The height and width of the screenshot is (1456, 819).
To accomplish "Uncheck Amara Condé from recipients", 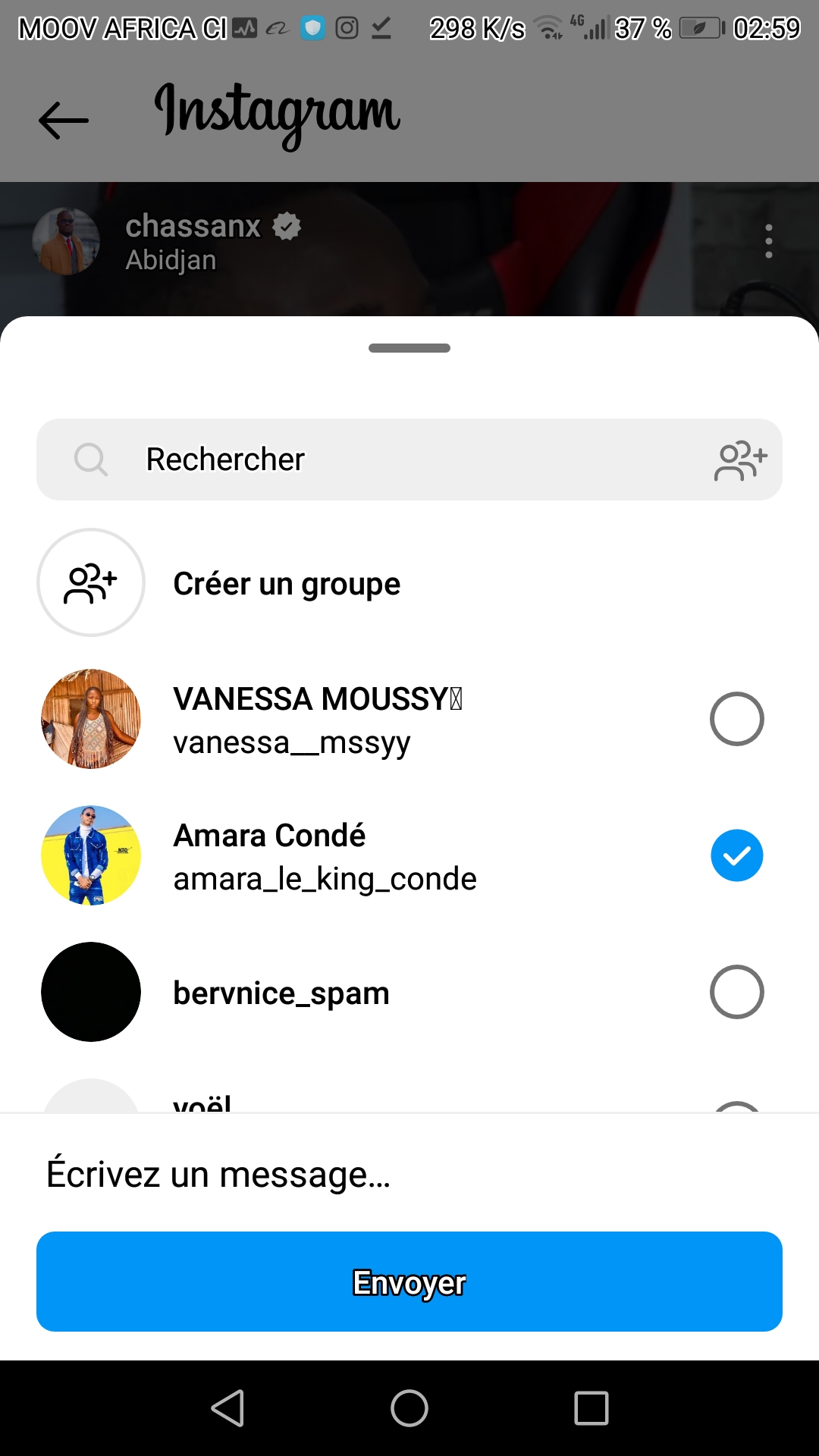I will (736, 855).
